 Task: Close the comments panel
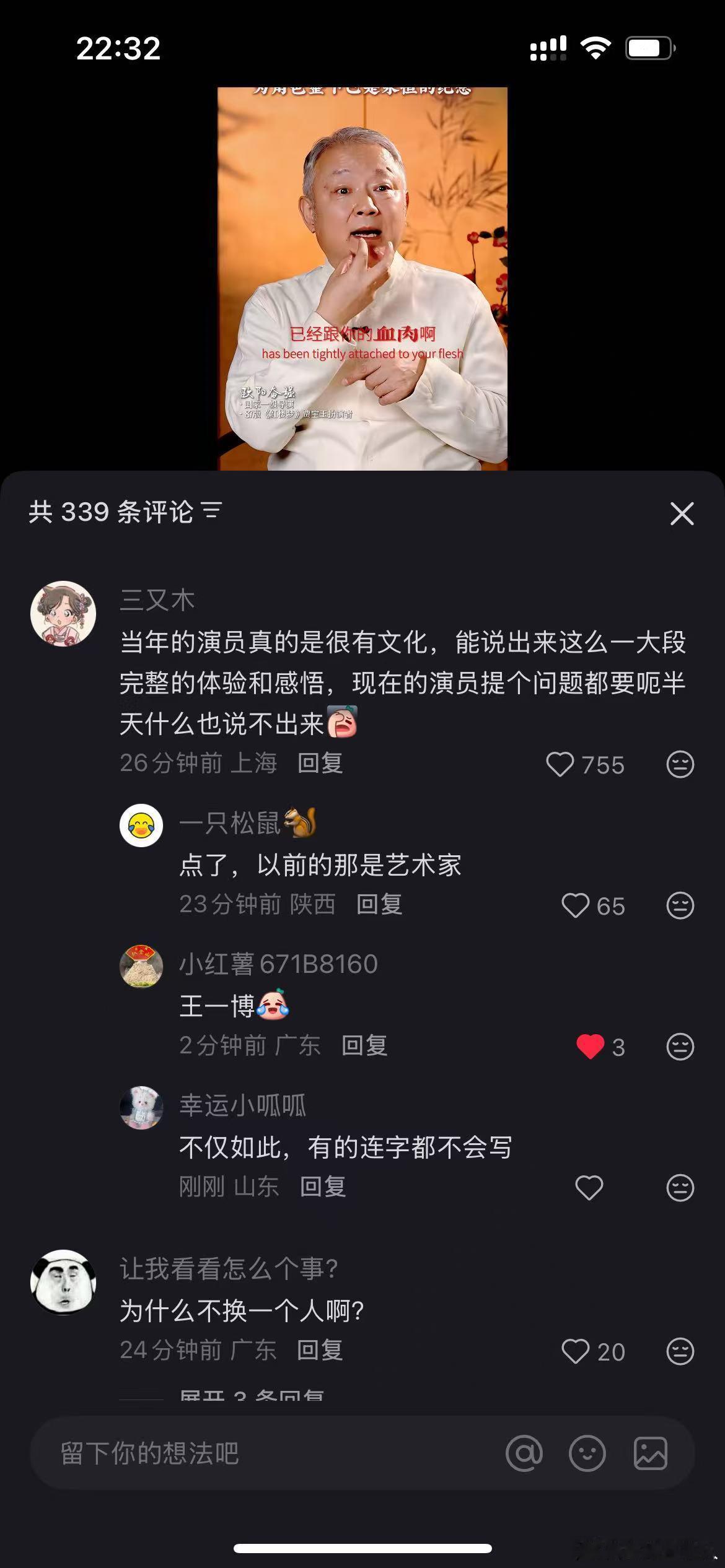coord(682,513)
